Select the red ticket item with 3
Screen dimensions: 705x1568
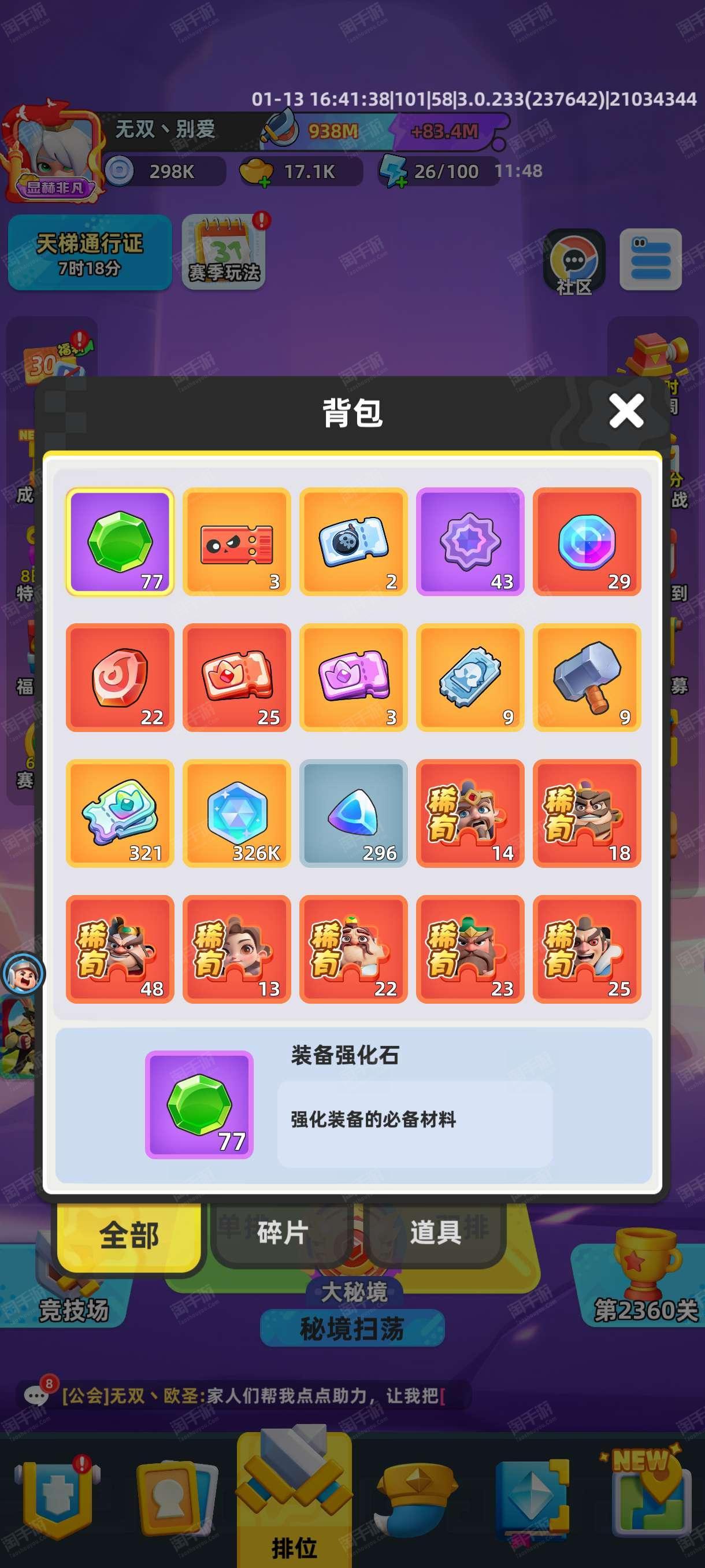click(236, 542)
